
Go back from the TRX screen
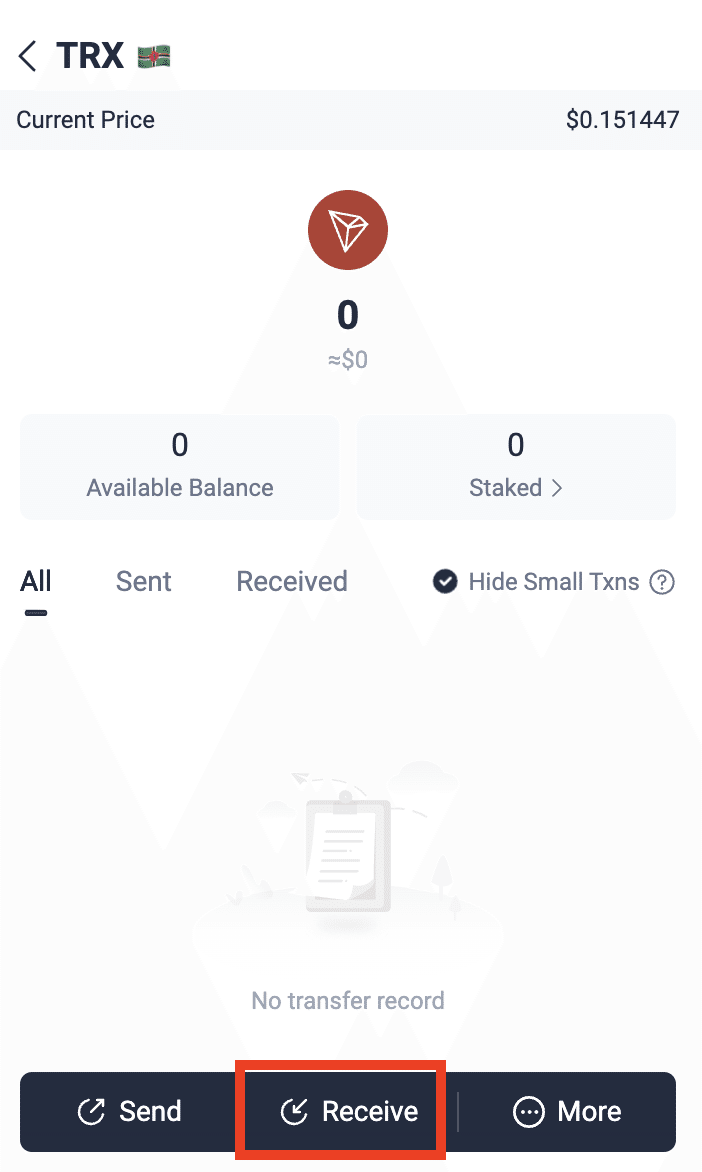pos(28,57)
